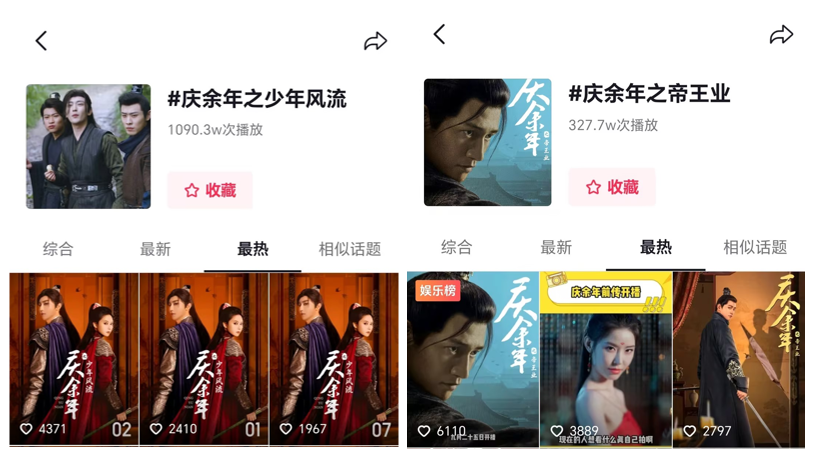The image size is (815, 460).
Task: Share the 庆余年之少年风流 topic
Action: coord(375,41)
